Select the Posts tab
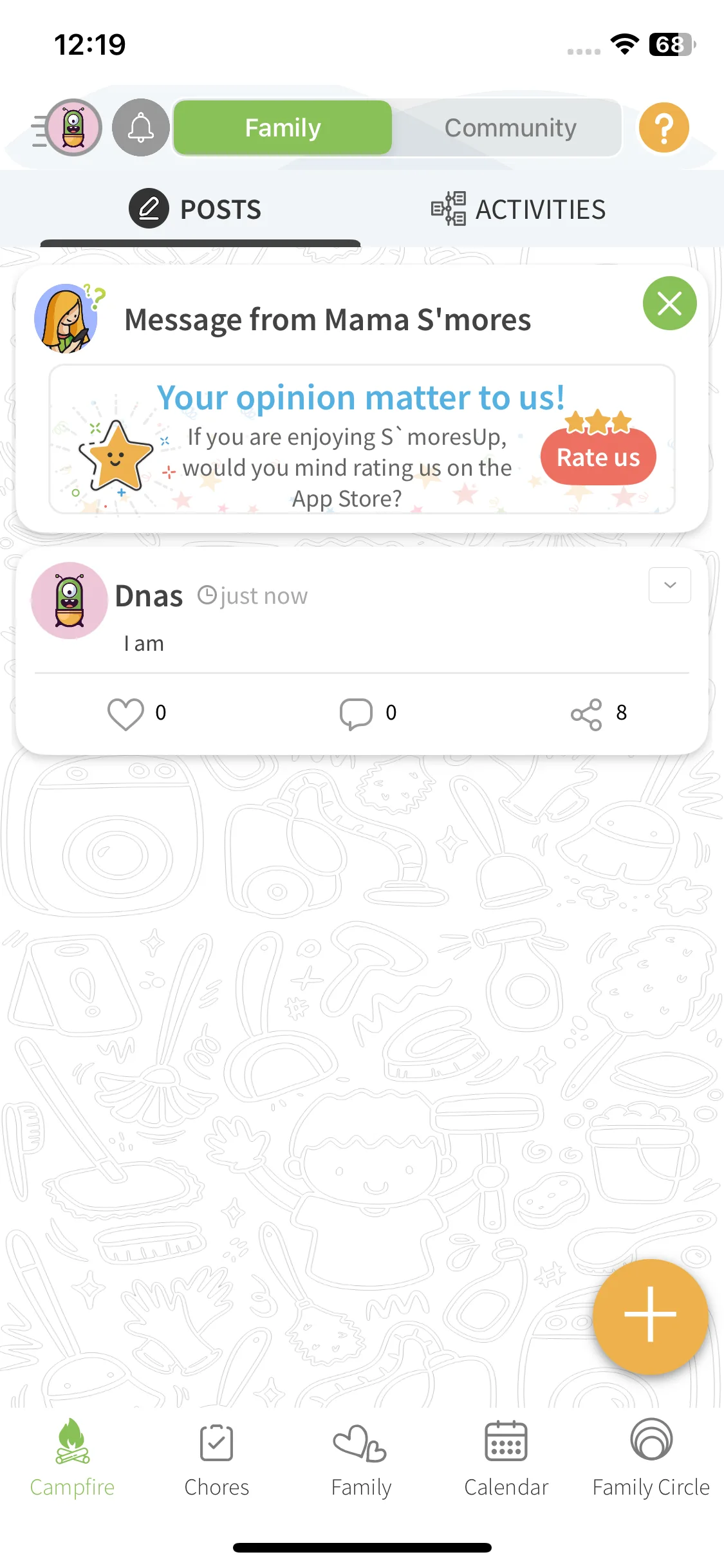This screenshot has height=1568, width=724. [196, 209]
